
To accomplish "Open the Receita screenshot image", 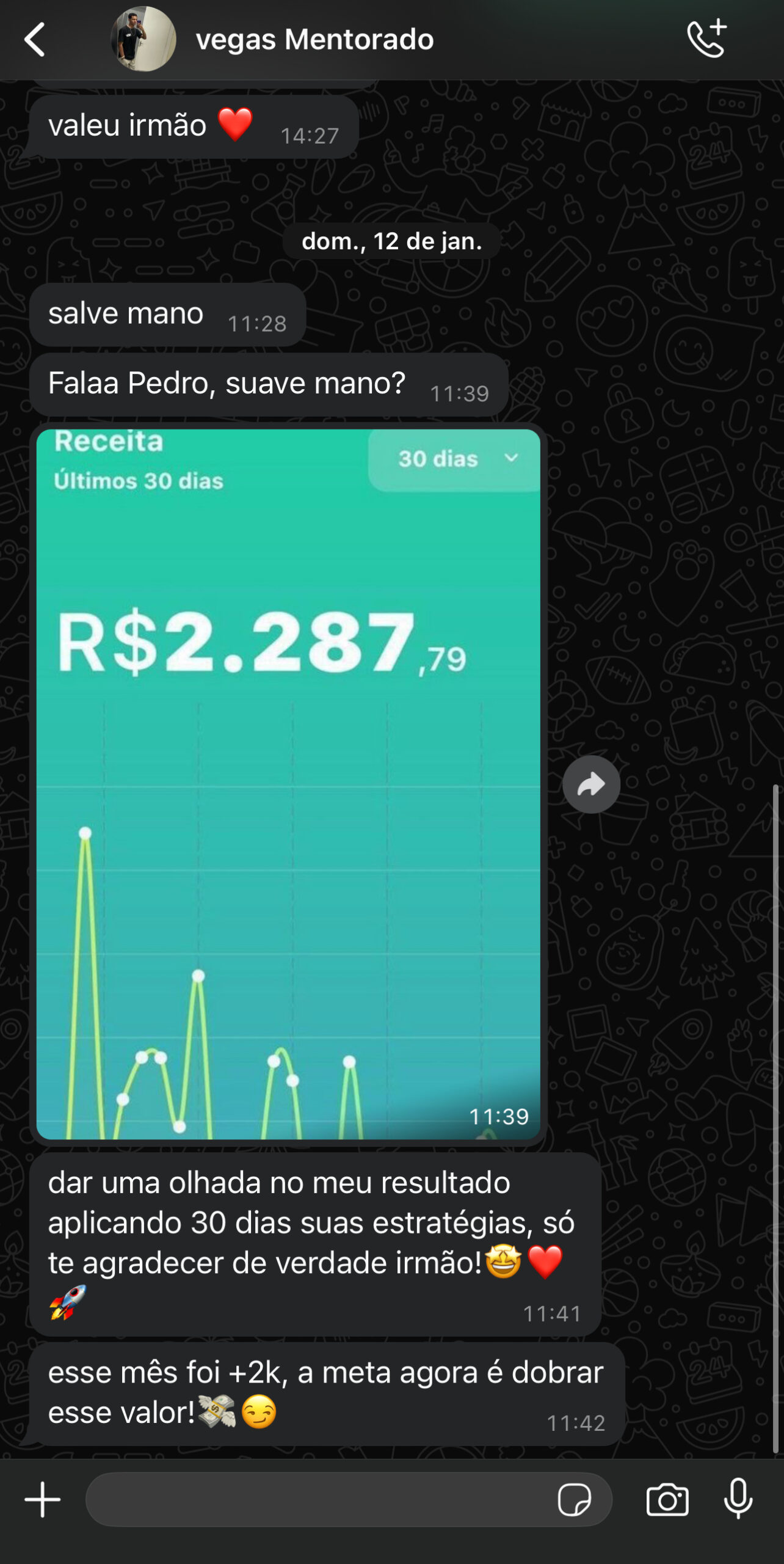I will pos(288,783).
